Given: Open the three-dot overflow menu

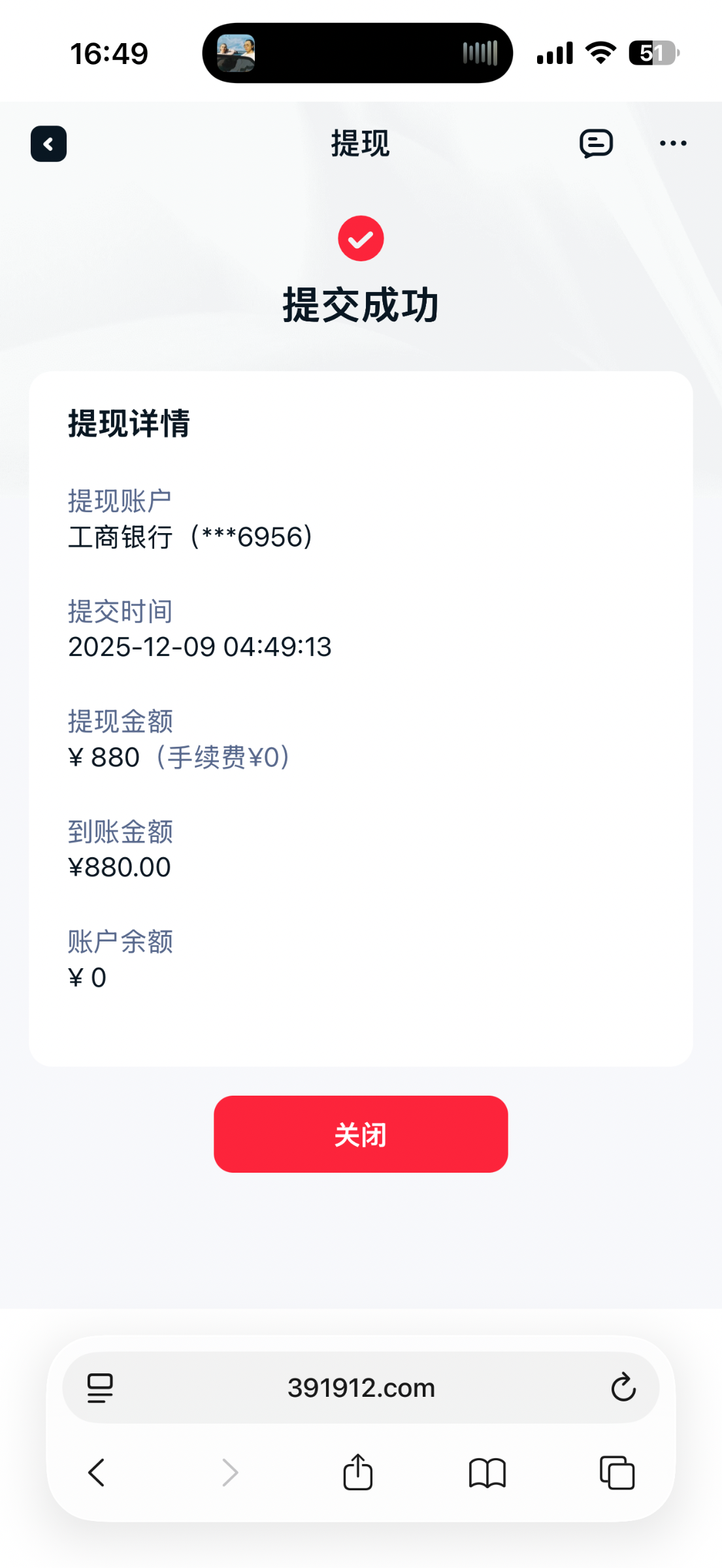Looking at the screenshot, I should (x=673, y=144).
